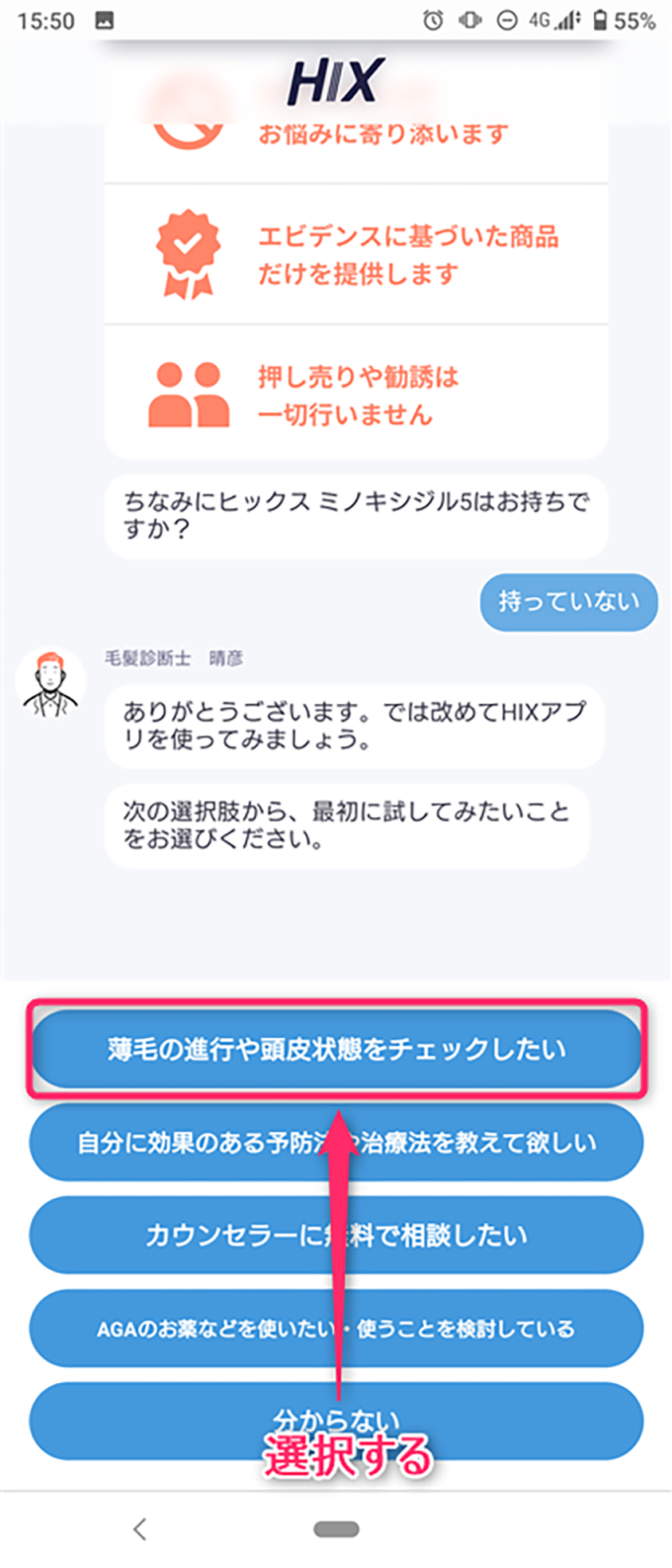Choose 自分に効果のある予防法や治療法を教えて欲しい
This screenshot has width=672, height=1568.
[x=336, y=1142]
